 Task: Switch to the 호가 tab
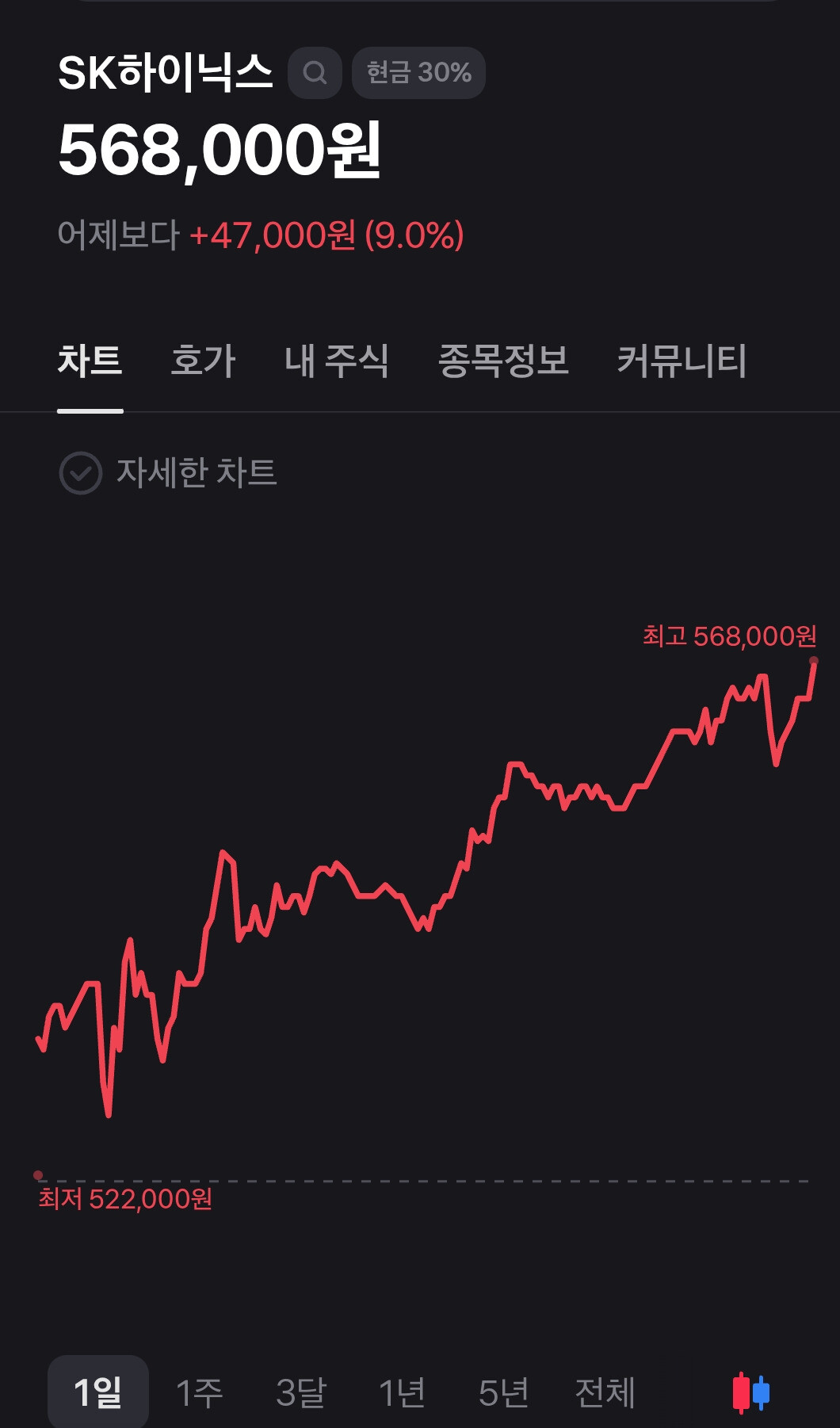click(x=203, y=361)
